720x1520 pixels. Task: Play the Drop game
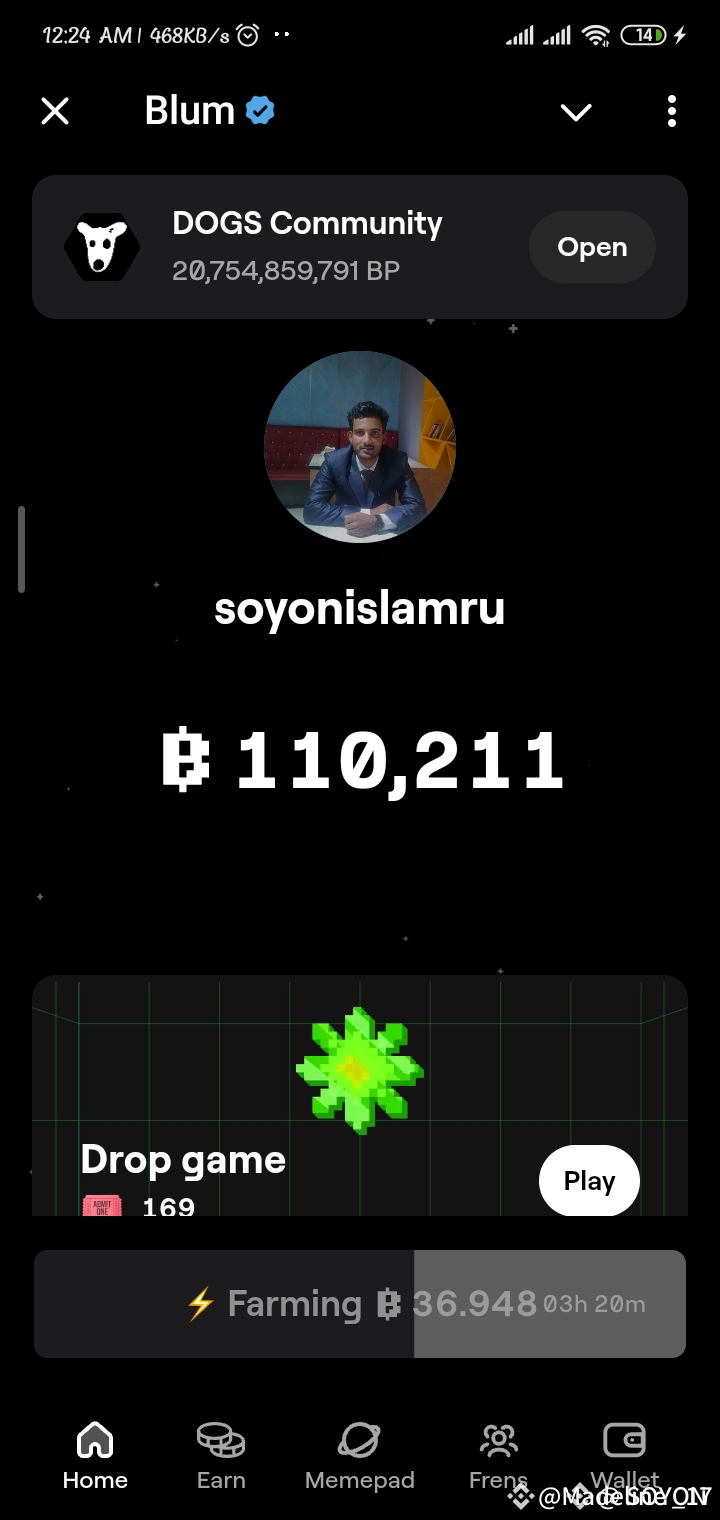click(x=588, y=1181)
